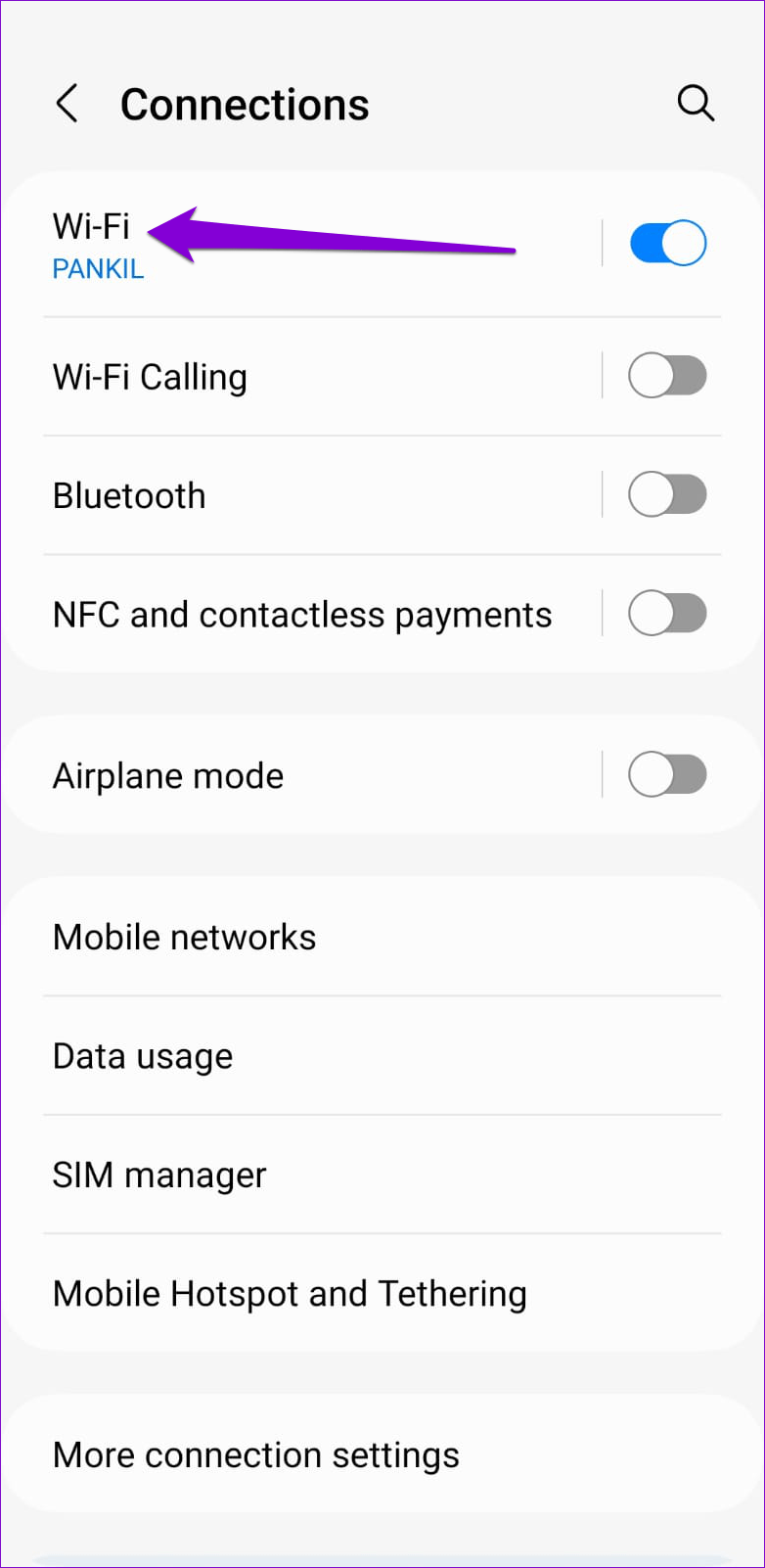The width and height of the screenshot is (765, 1568).
Task: Enable Wi-Fi Calling
Action: pyautogui.click(x=668, y=375)
